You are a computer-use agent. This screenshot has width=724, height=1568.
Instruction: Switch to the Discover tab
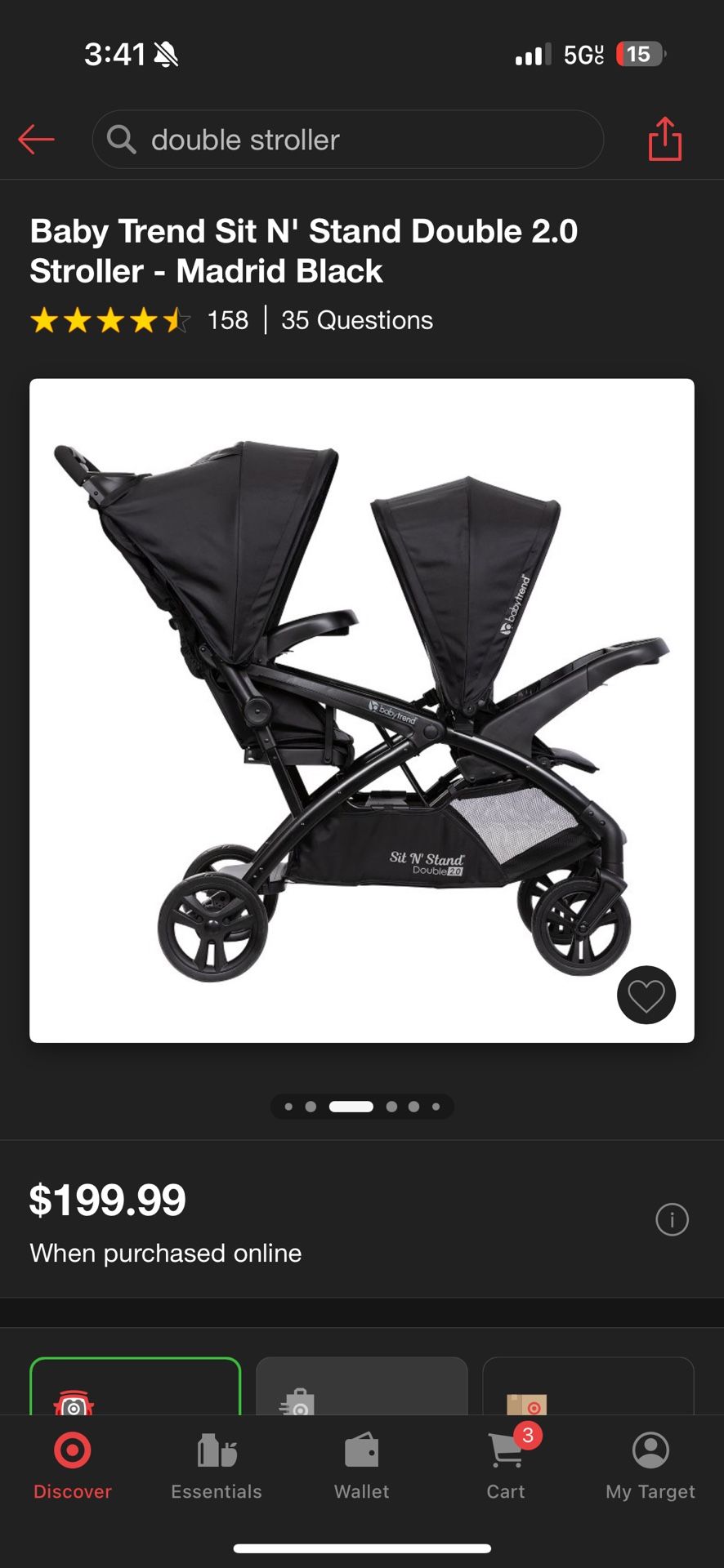pyautogui.click(x=72, y=1467)
